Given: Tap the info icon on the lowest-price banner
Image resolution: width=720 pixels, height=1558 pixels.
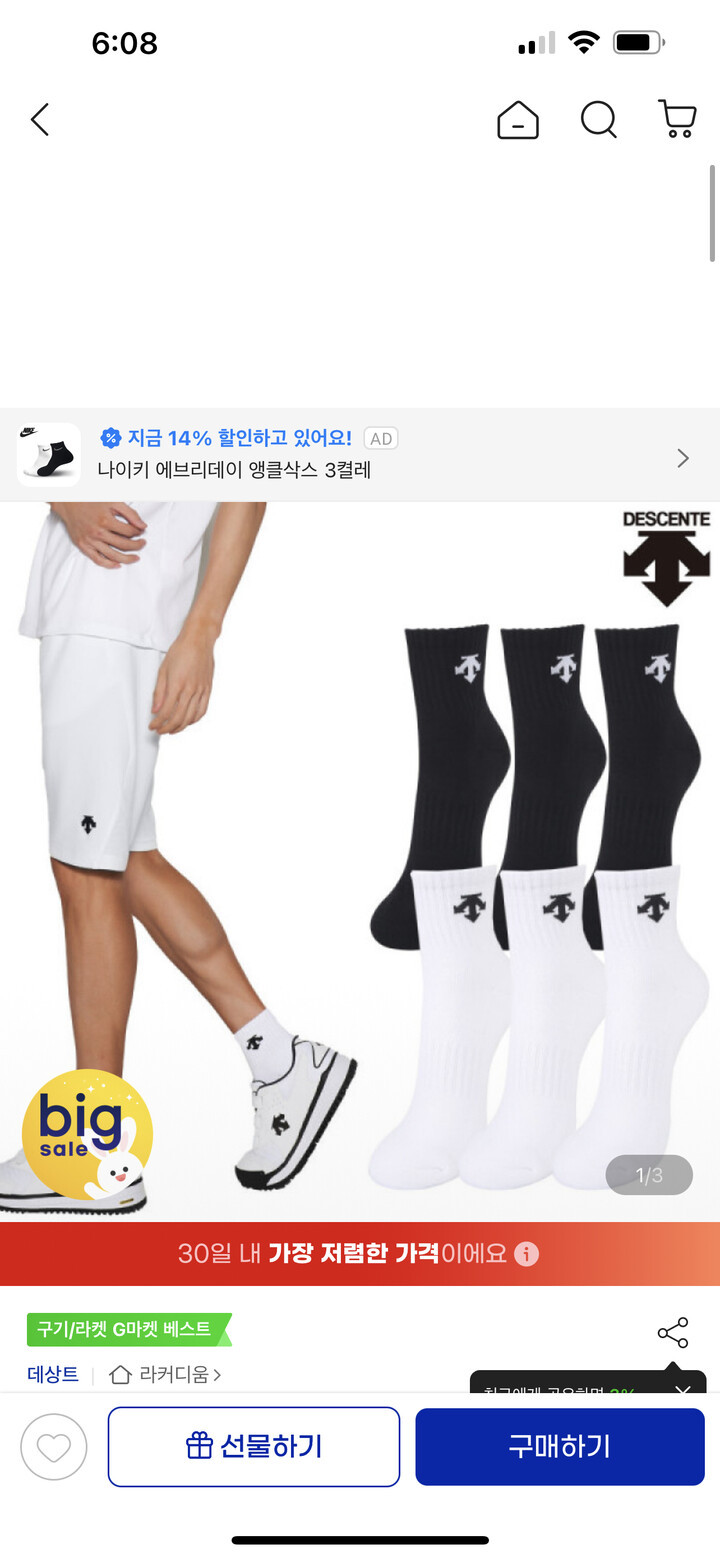Looking at the screenshot, I should click(x=527, y=1254).
